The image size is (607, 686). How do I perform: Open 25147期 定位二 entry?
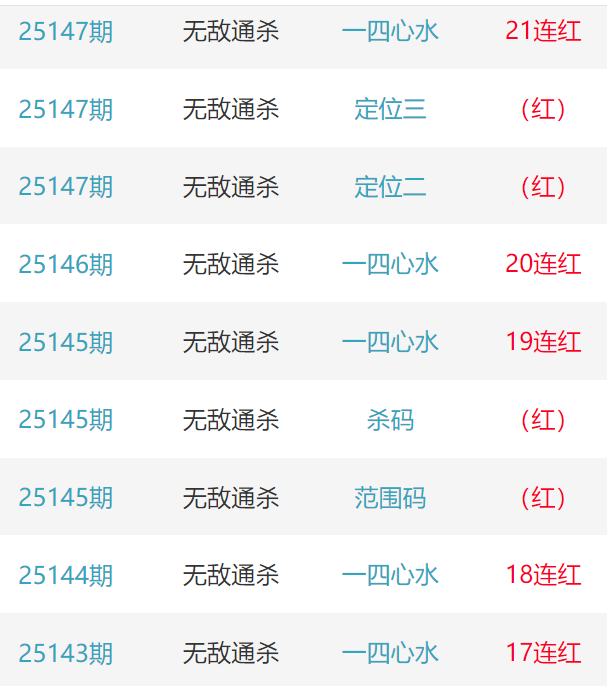[390, 187]
